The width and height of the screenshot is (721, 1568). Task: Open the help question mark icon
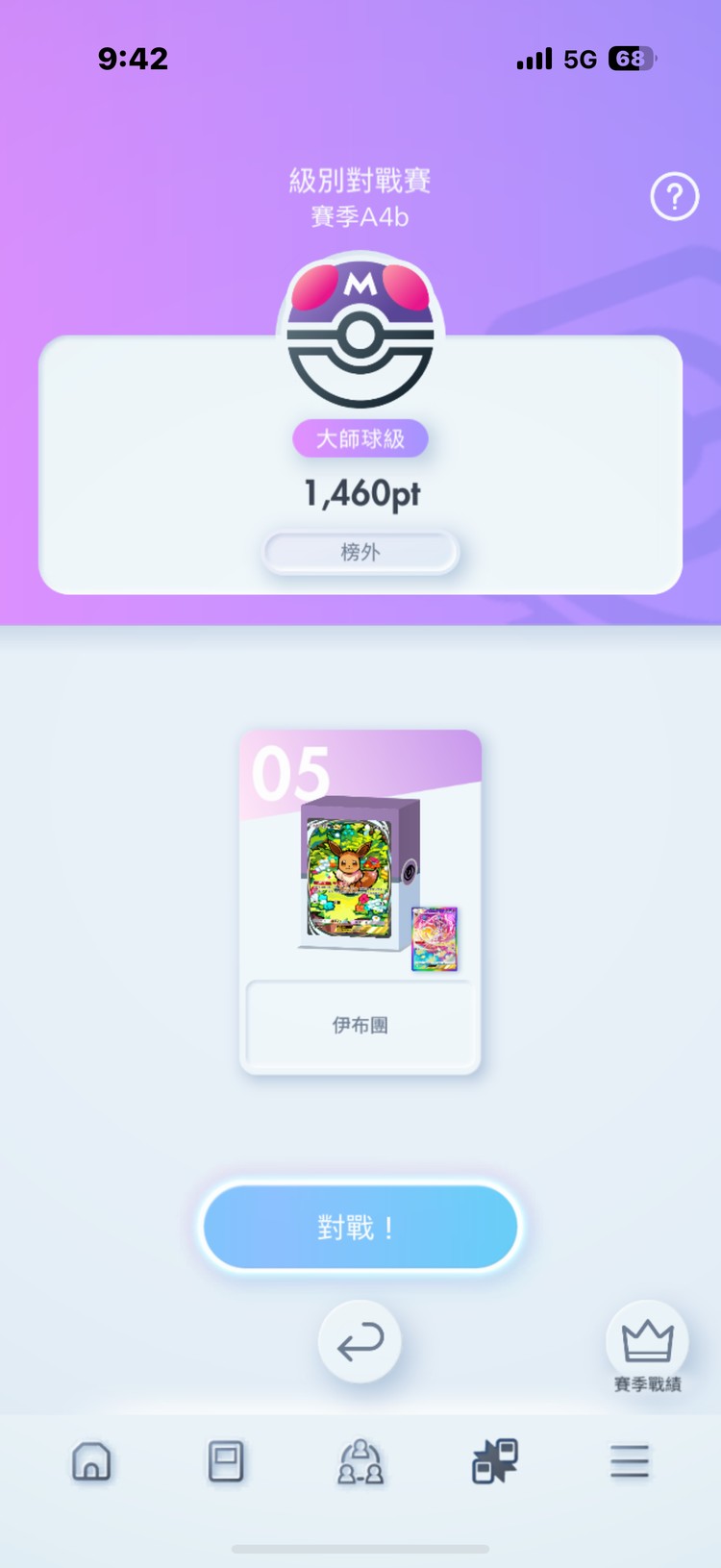[x=675, y=196]
